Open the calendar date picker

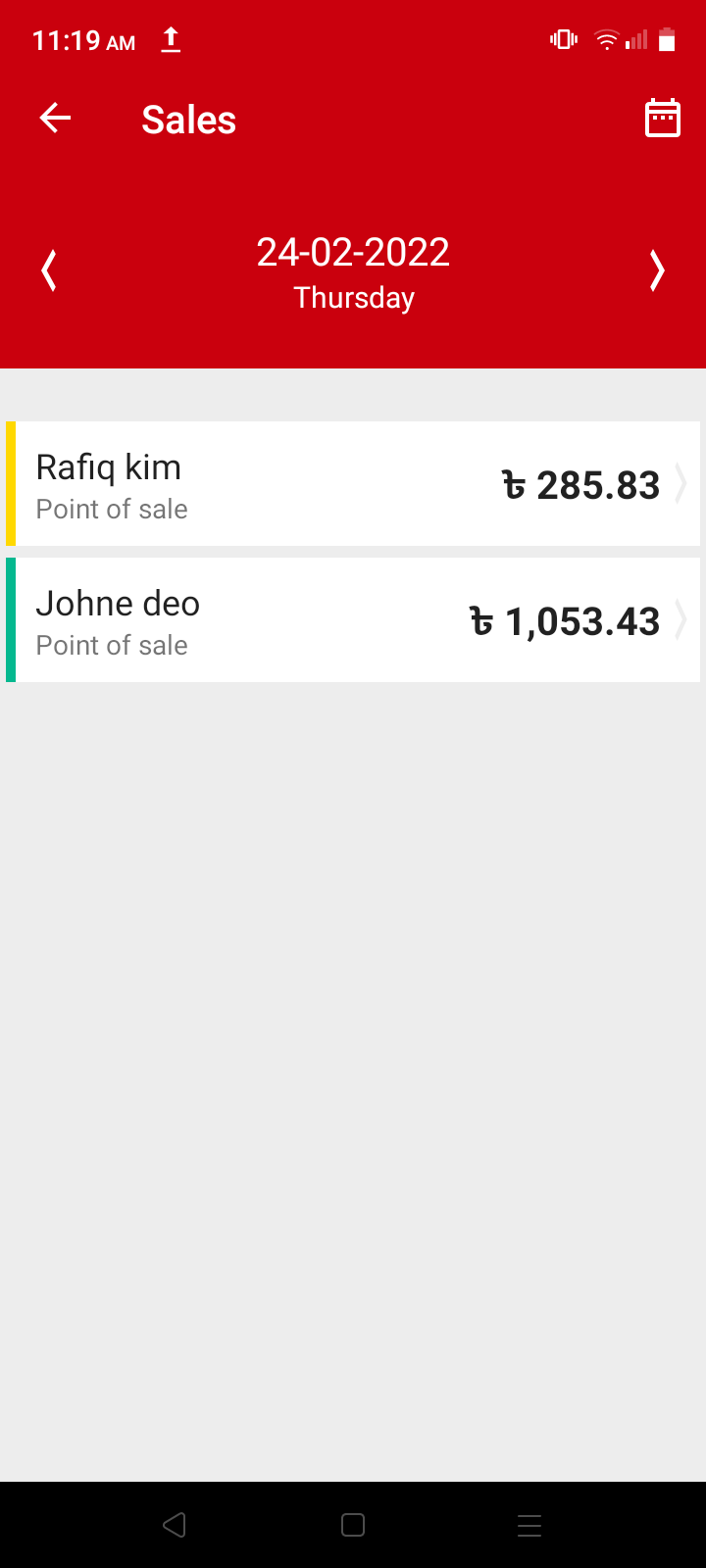point(662,119)
